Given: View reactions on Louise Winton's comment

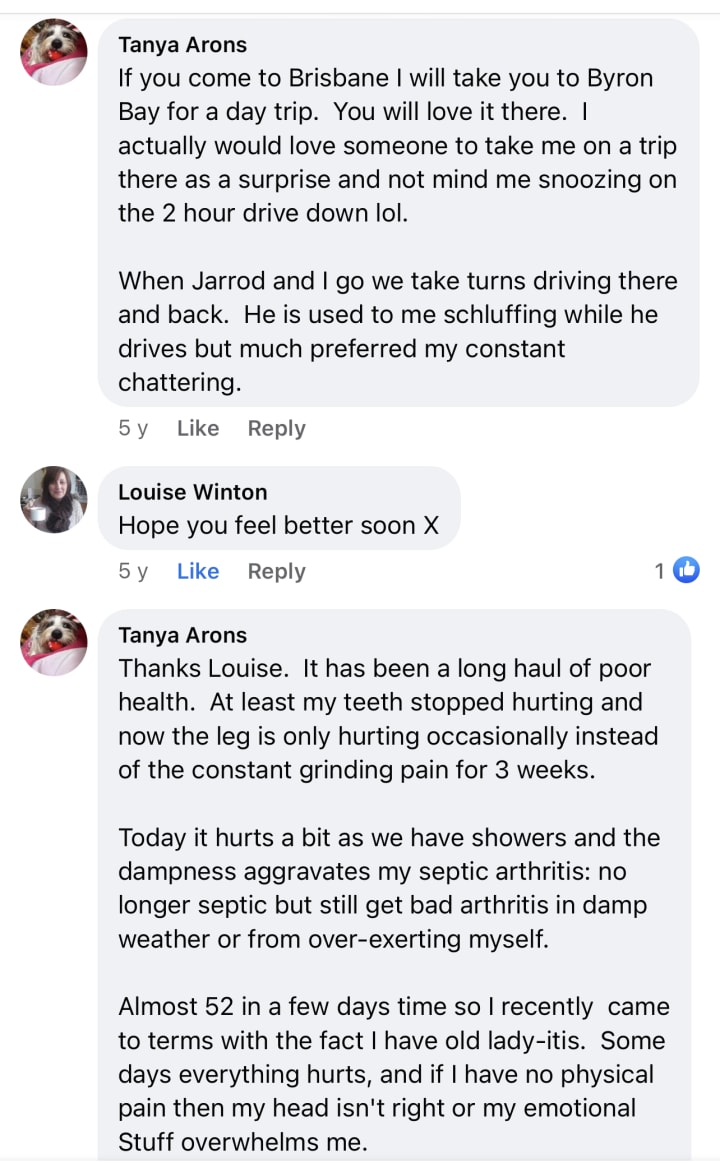Looking at the screenshot, I should [x=677, y=570].
